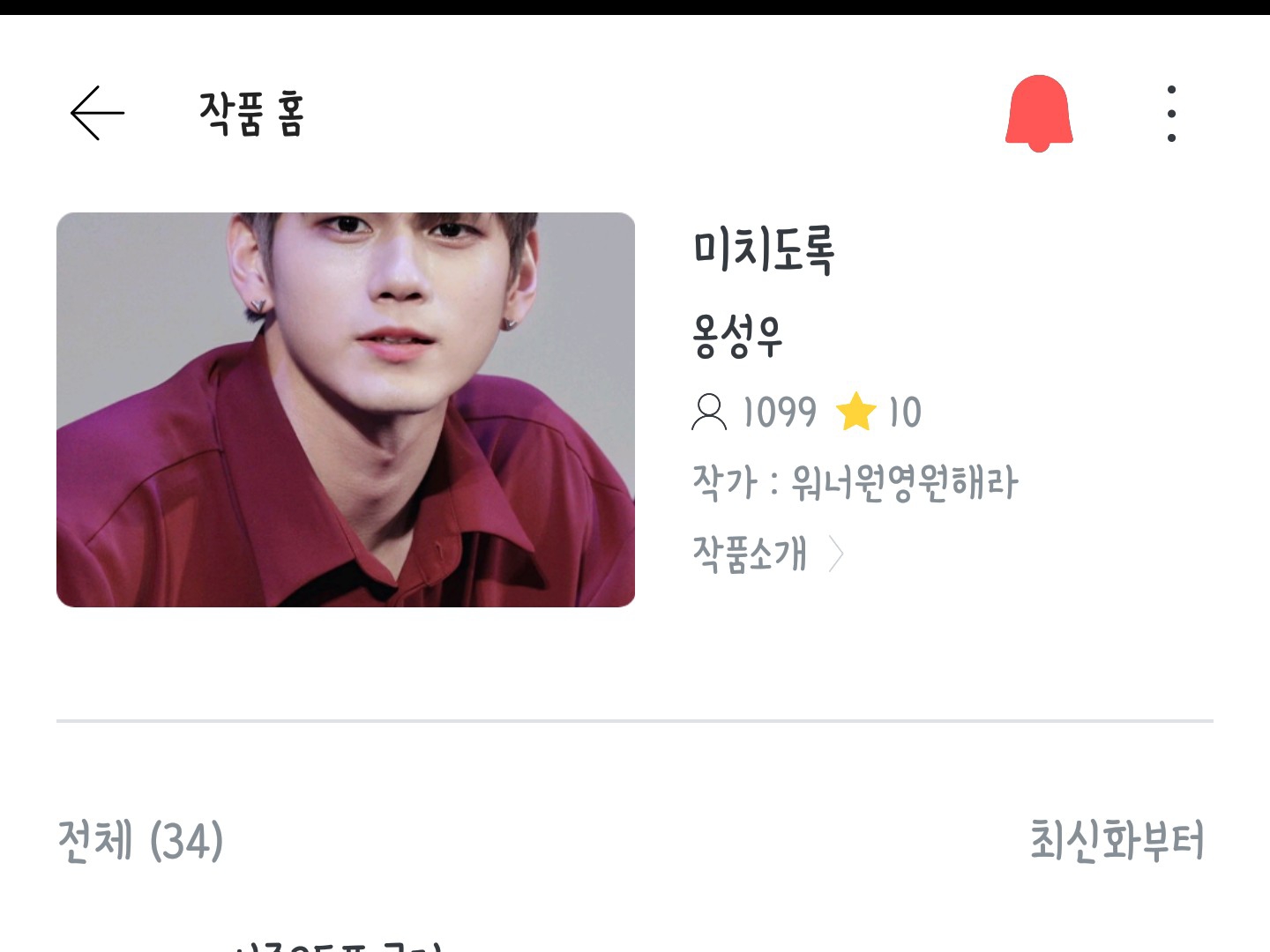This screenshot has width=1270, height=952.
Task: Change sort order via 최신화부터
Action: [1117, 839]
